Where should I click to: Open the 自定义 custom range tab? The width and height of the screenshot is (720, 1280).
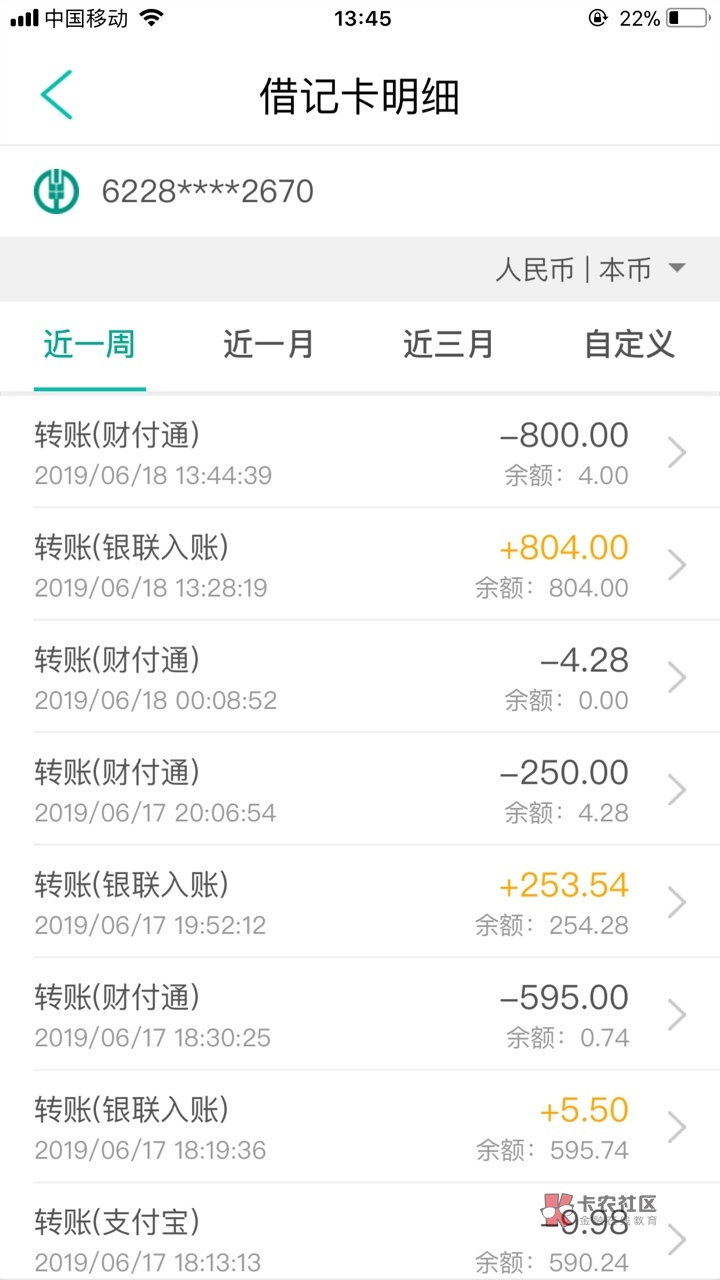pos(629,345)
